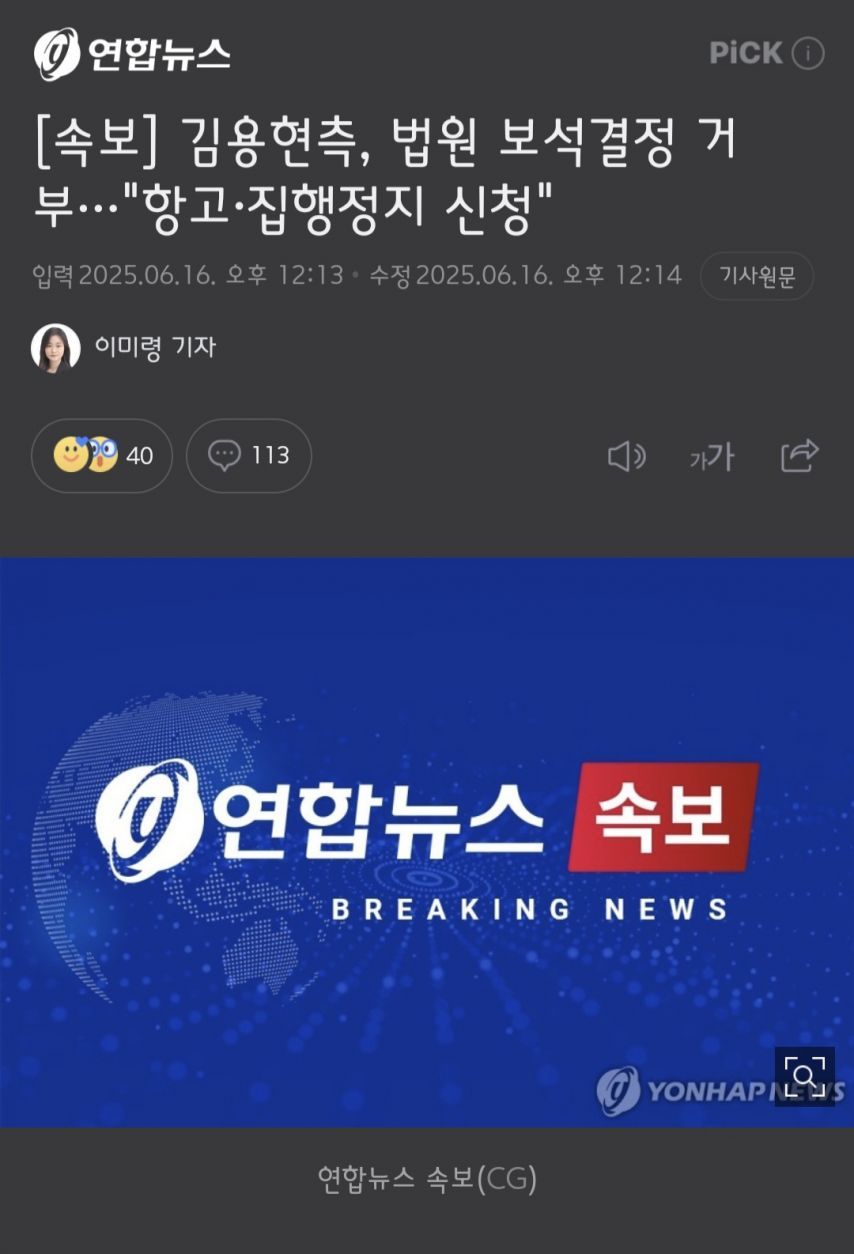Open the 연합뉴스 press page from header logo

132,54
